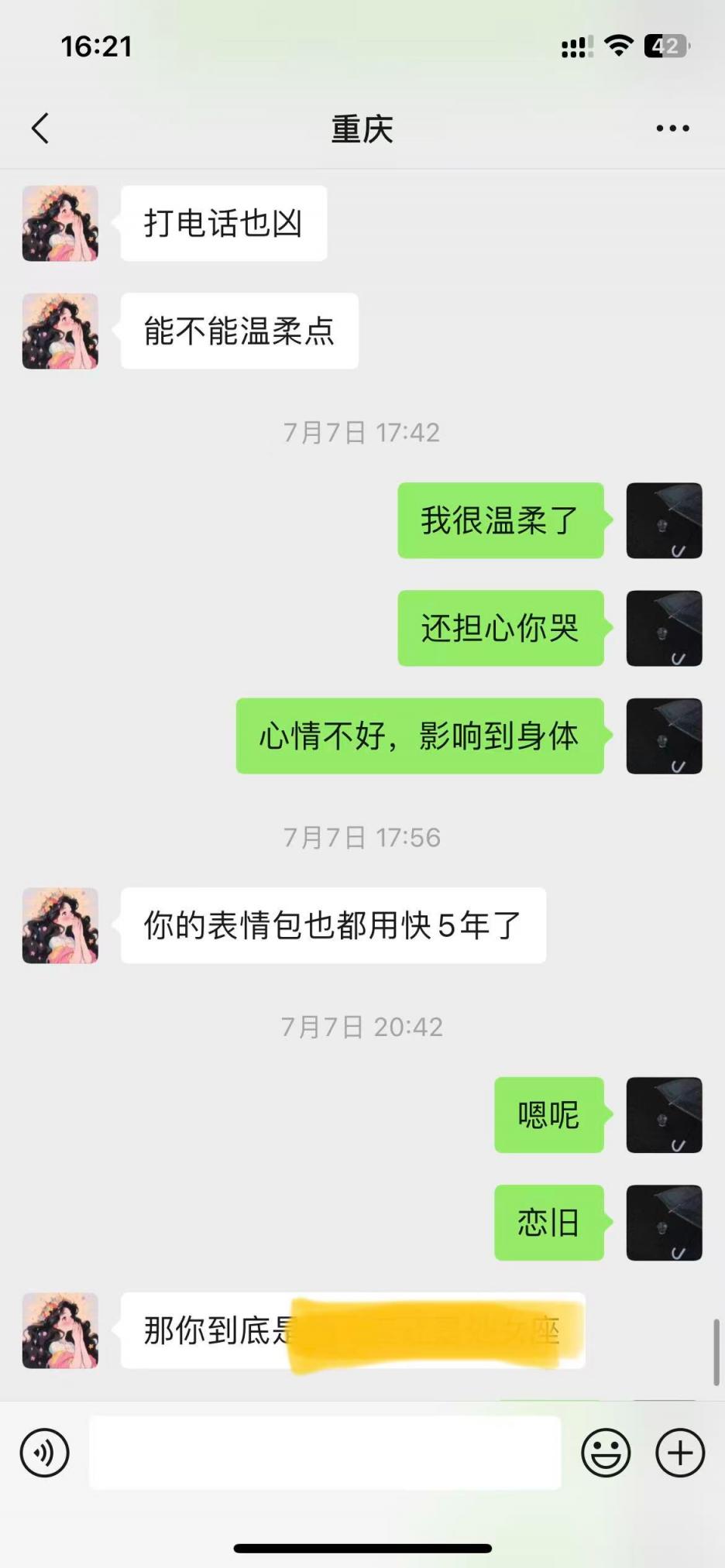Open contact avatar beside 打电话也凶
The width and height of the screenshot is (725, 1568).
[x=60, y=223]
